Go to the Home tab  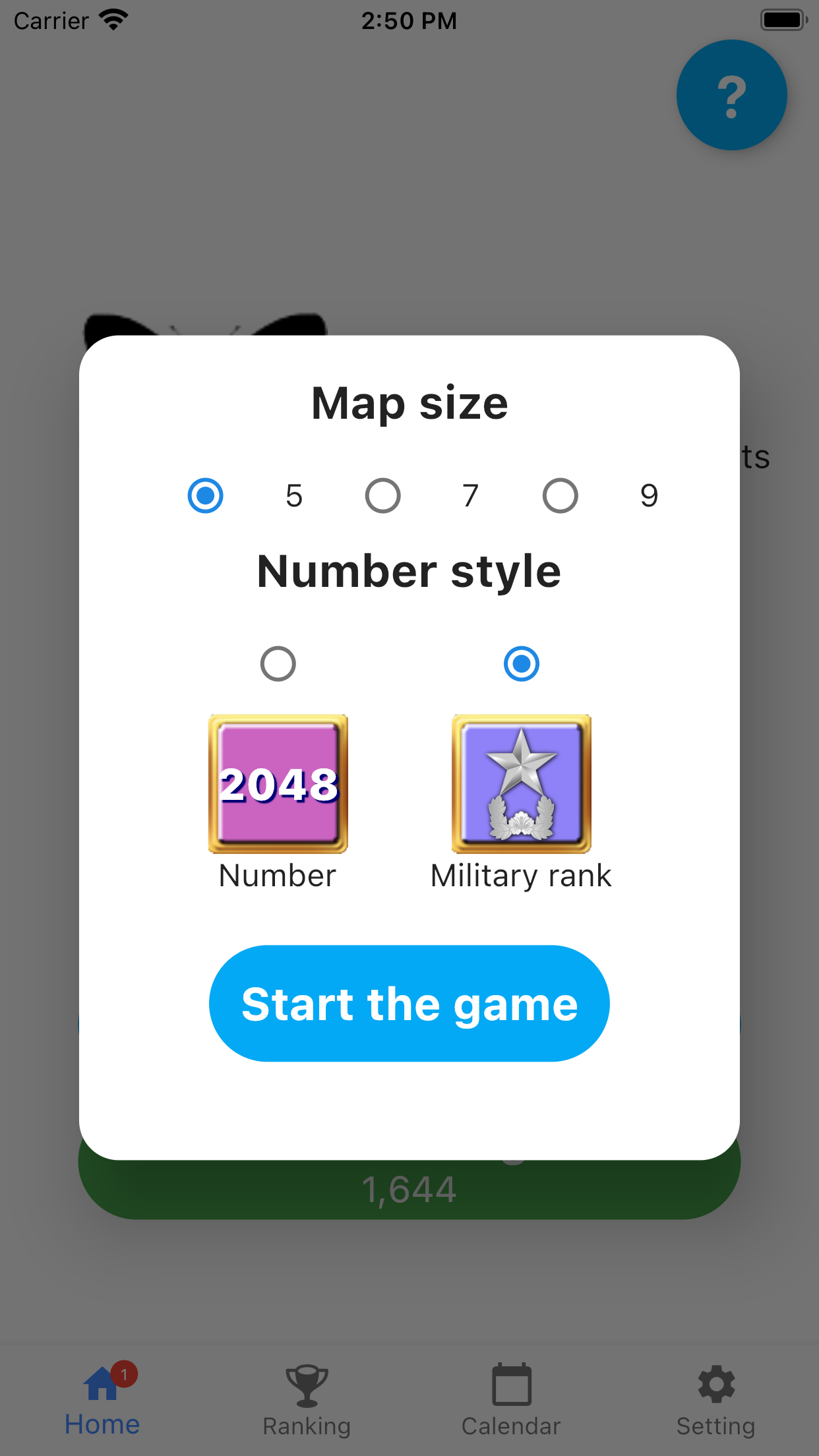pos(102,1399)
